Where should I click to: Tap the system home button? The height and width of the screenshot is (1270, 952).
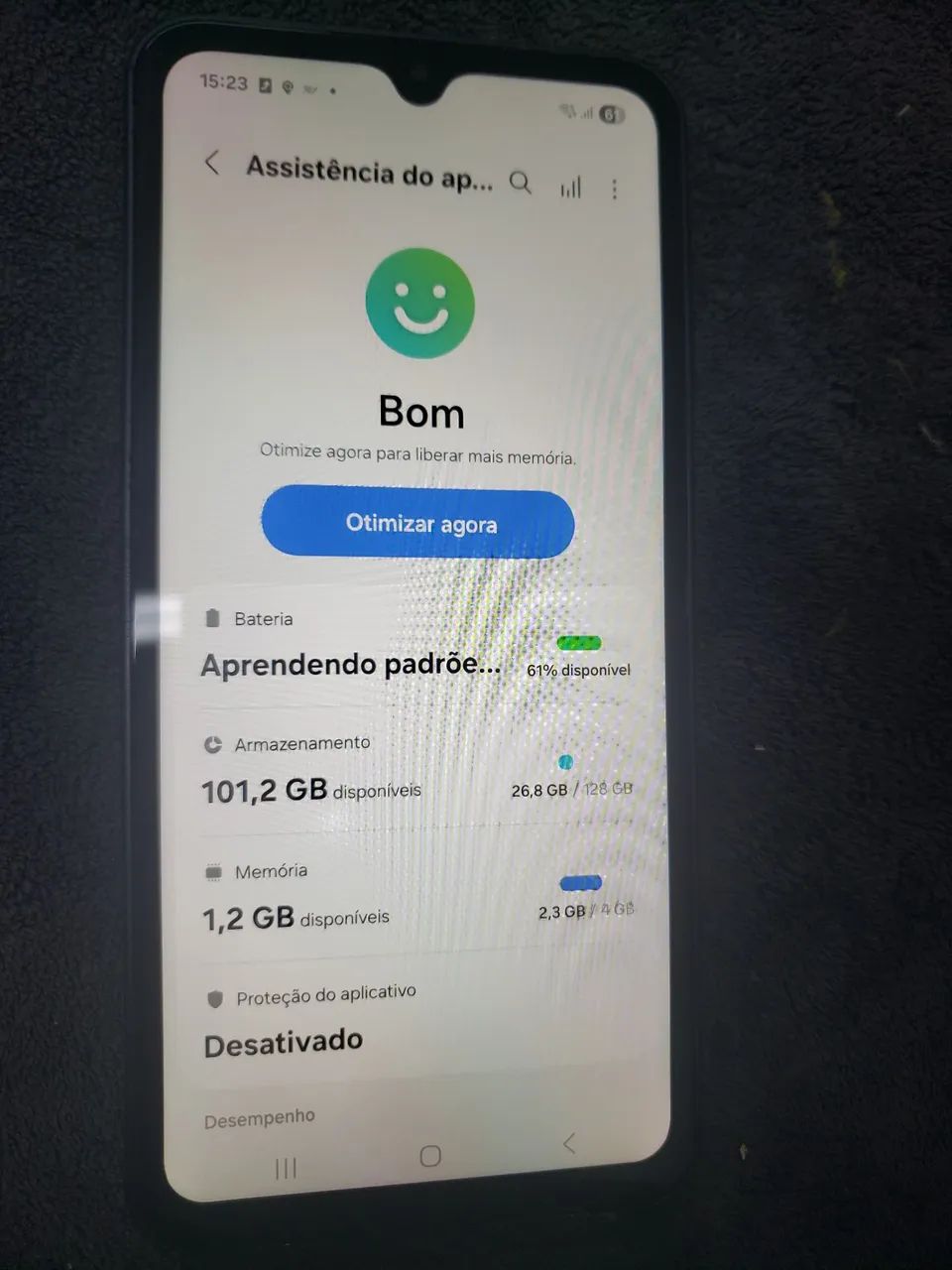tap(430, 1156)
